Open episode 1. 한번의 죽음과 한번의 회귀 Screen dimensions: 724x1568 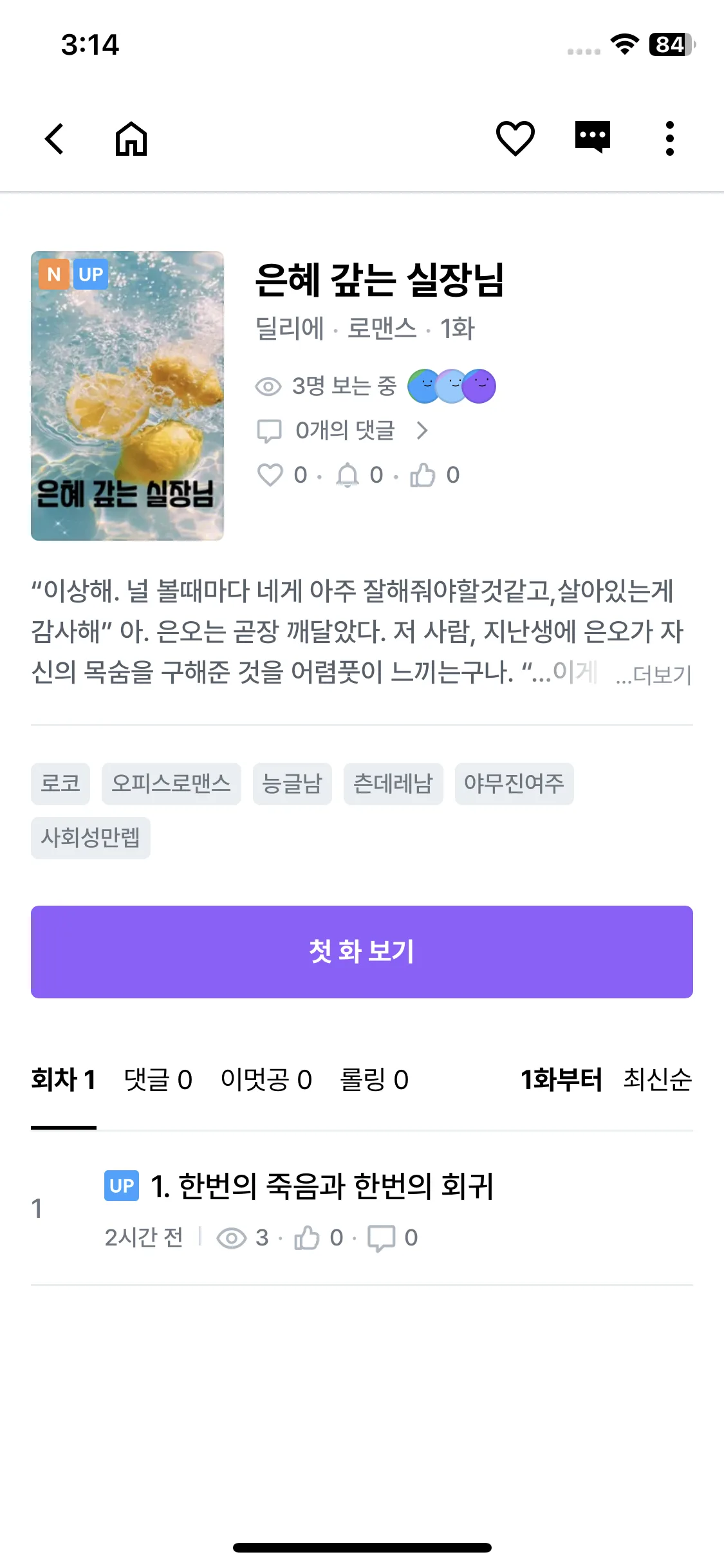(x=322, y=1186)
